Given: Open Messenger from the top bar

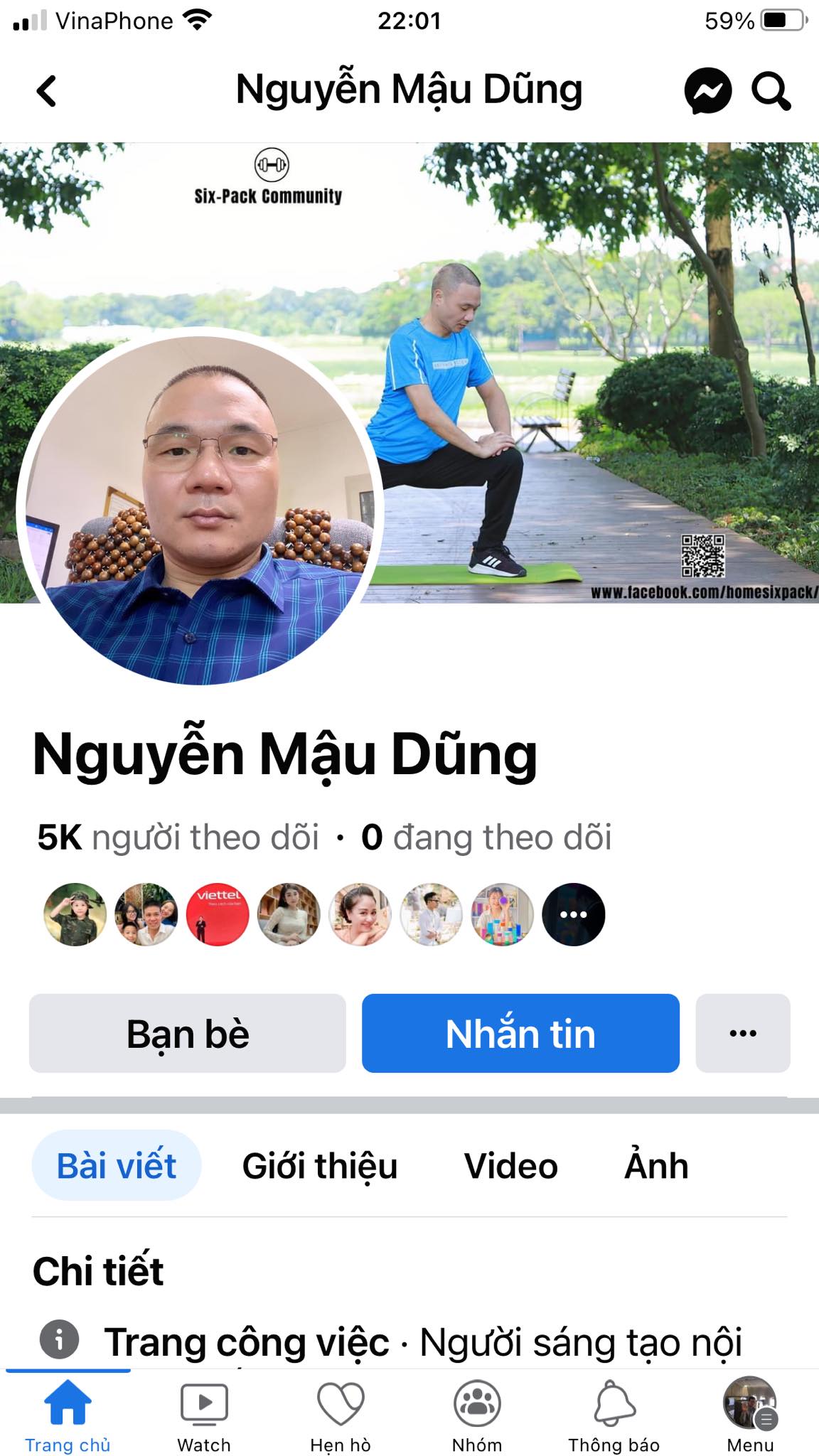Looking at the screenshot, I should click(707, 91).
